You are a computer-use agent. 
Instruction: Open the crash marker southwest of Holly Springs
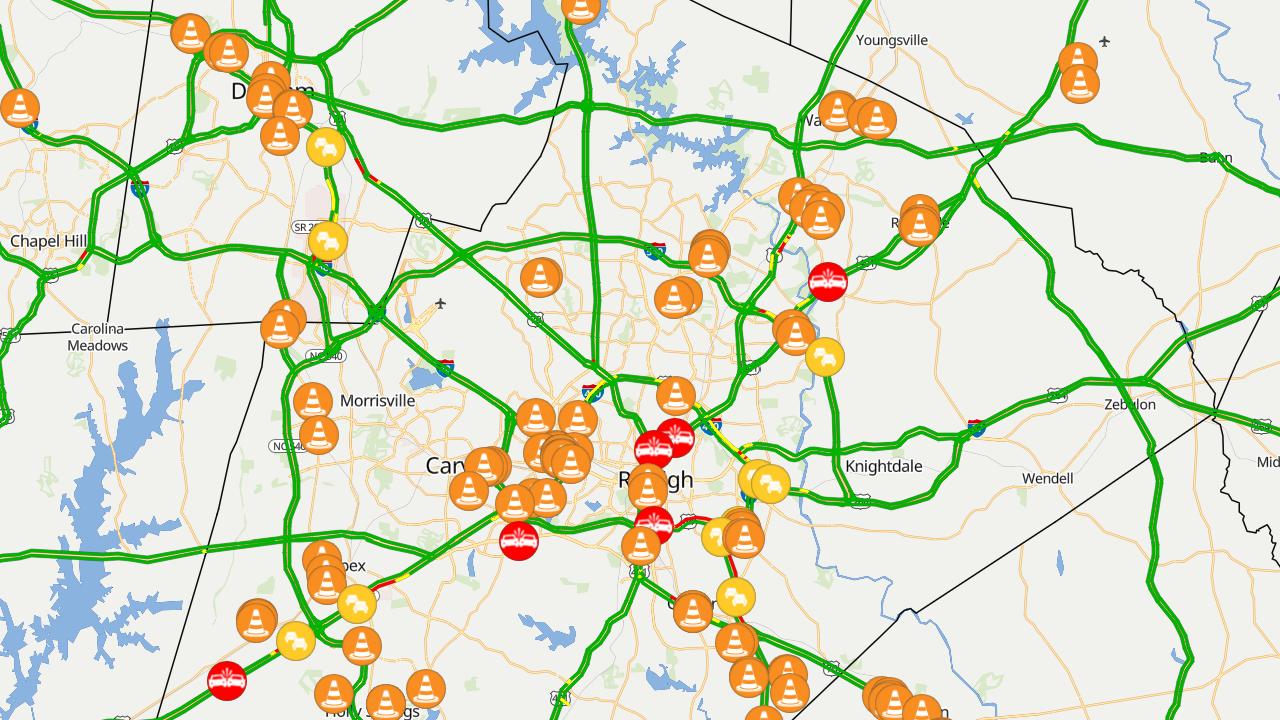(227, 681)
